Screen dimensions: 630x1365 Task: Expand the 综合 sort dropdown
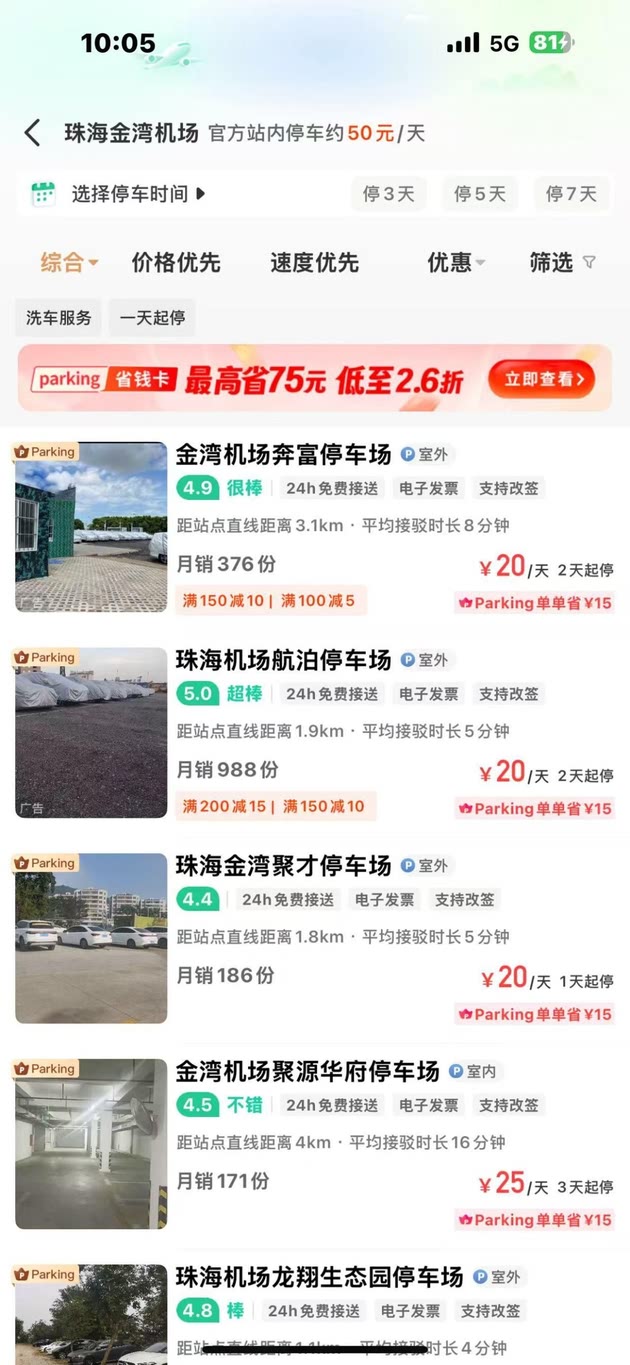pos(69,263)
